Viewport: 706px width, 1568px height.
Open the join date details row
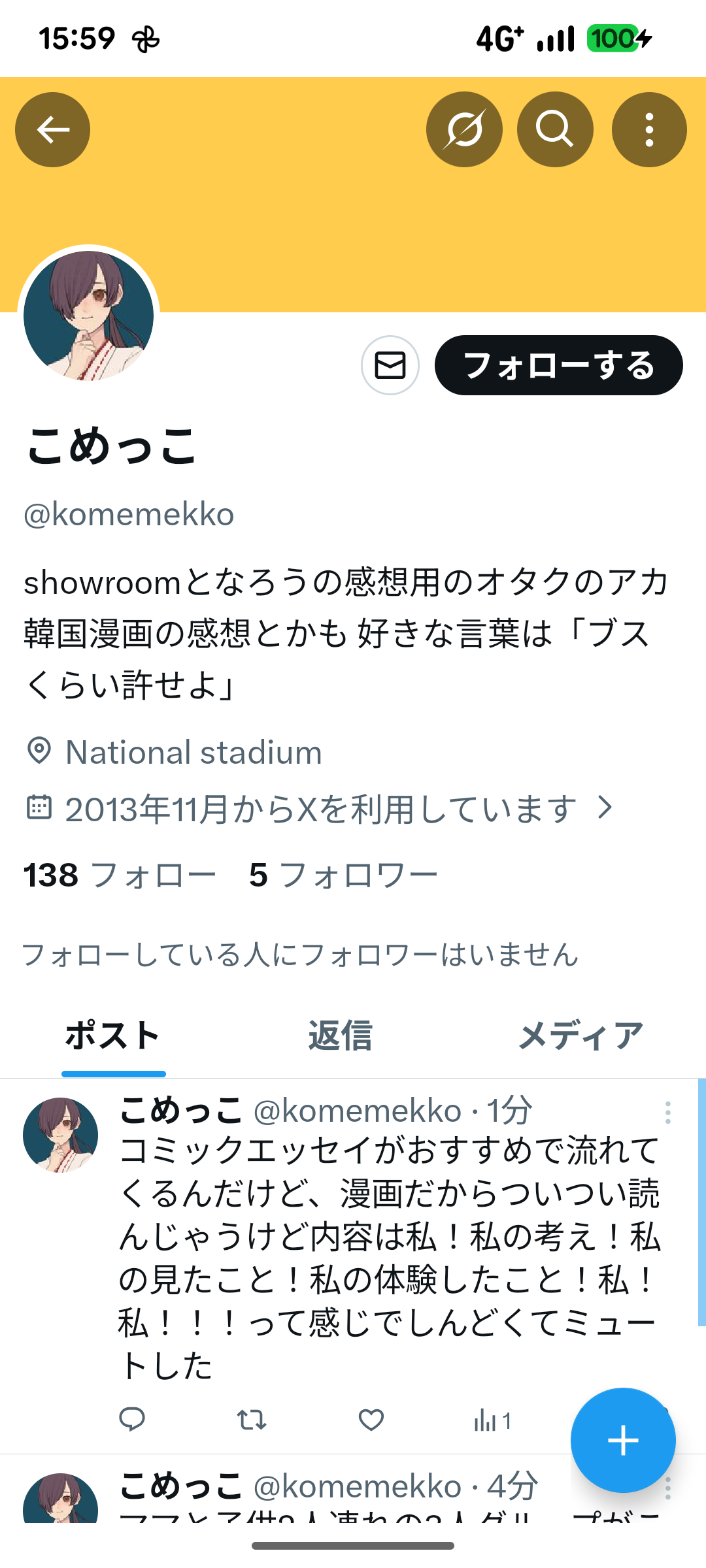pos(320,809)
